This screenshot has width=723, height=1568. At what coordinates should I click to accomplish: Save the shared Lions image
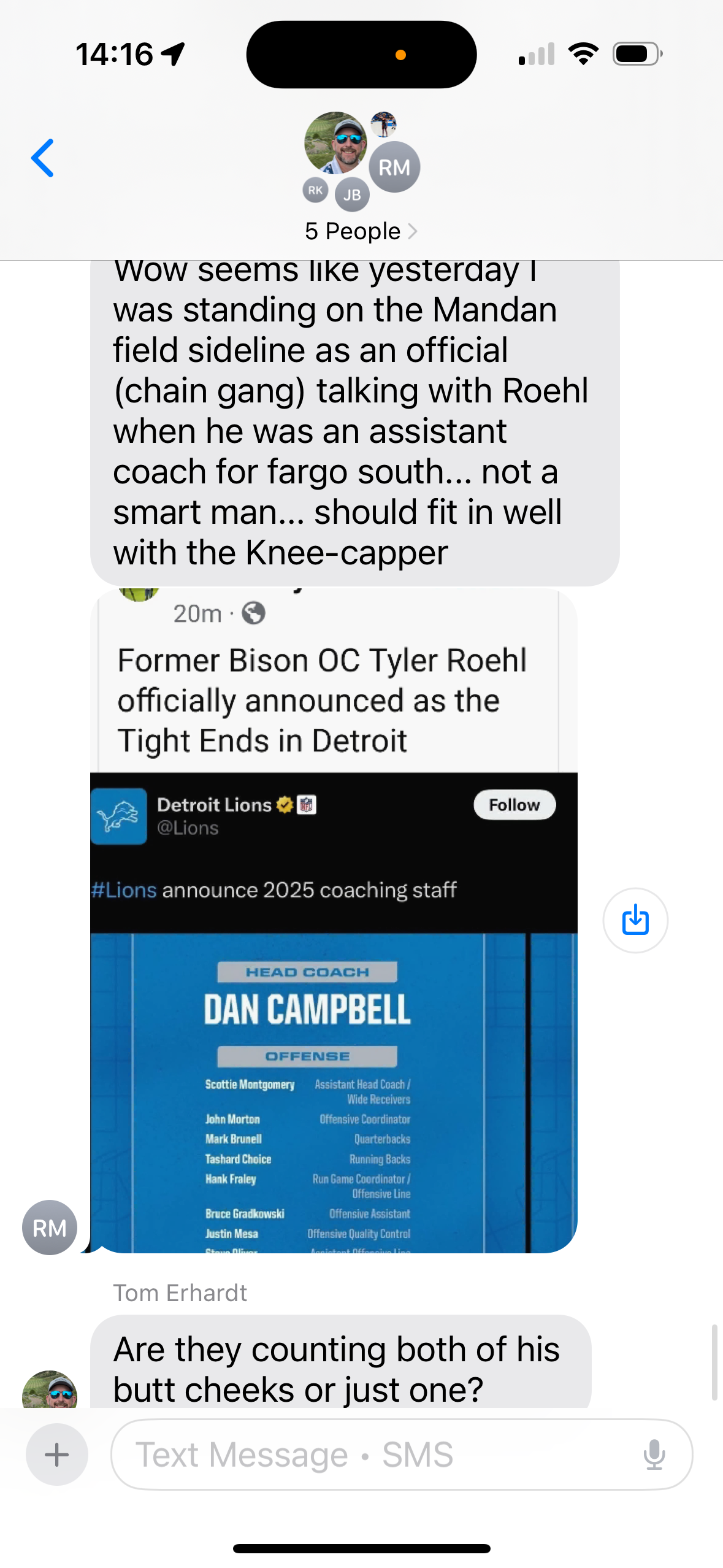pyautogui.click(x=635, y=920)
